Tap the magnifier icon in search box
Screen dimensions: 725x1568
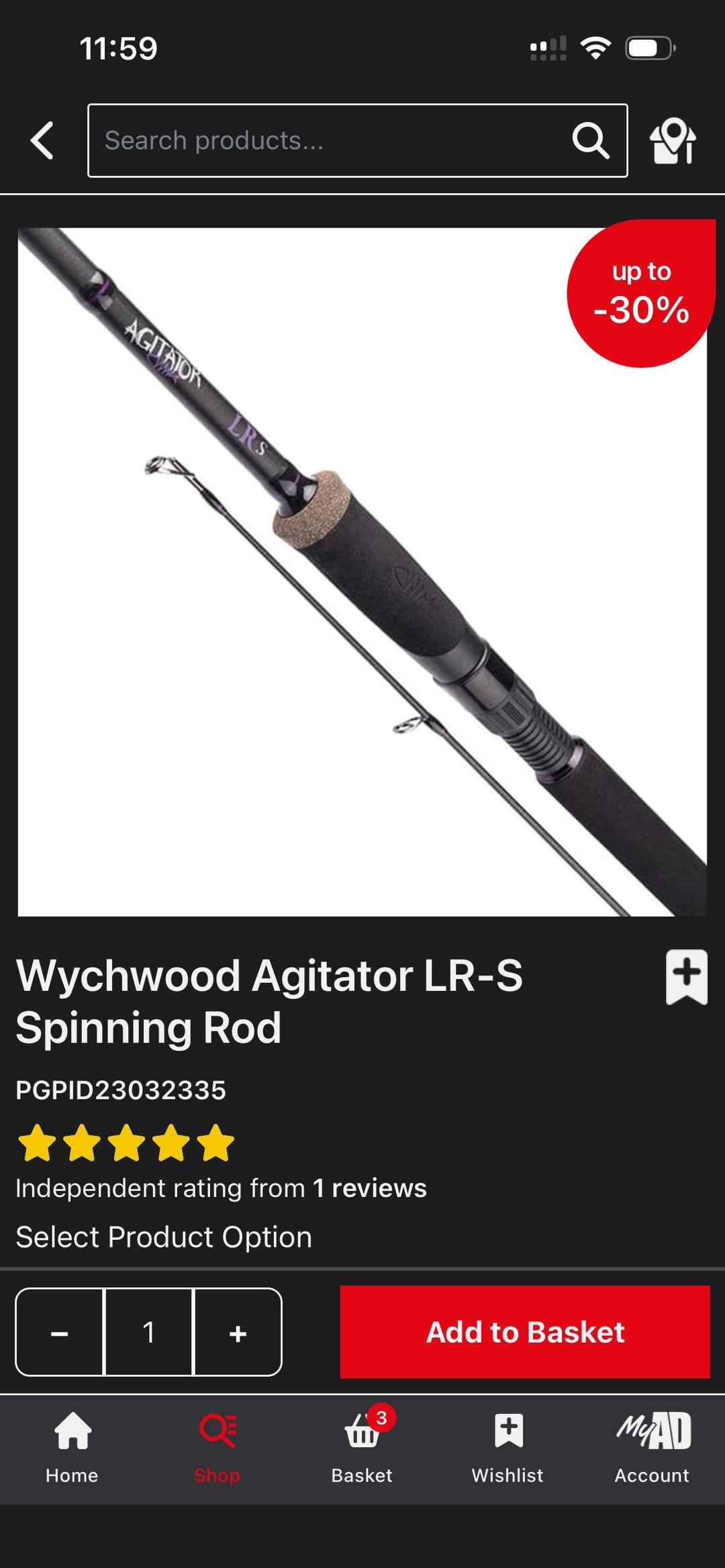pyautogui.click(x=591, y=140)
